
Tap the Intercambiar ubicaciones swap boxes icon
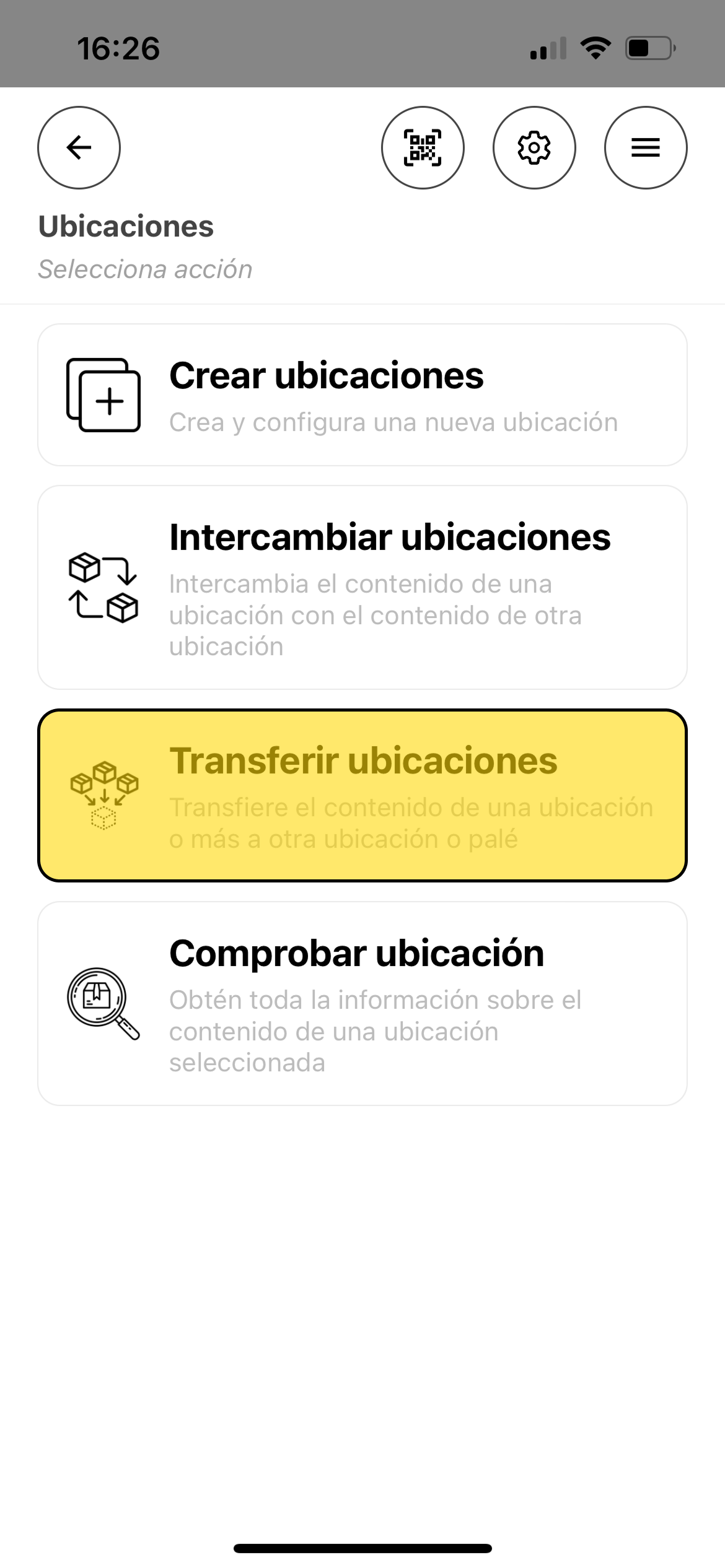point(102,588)
